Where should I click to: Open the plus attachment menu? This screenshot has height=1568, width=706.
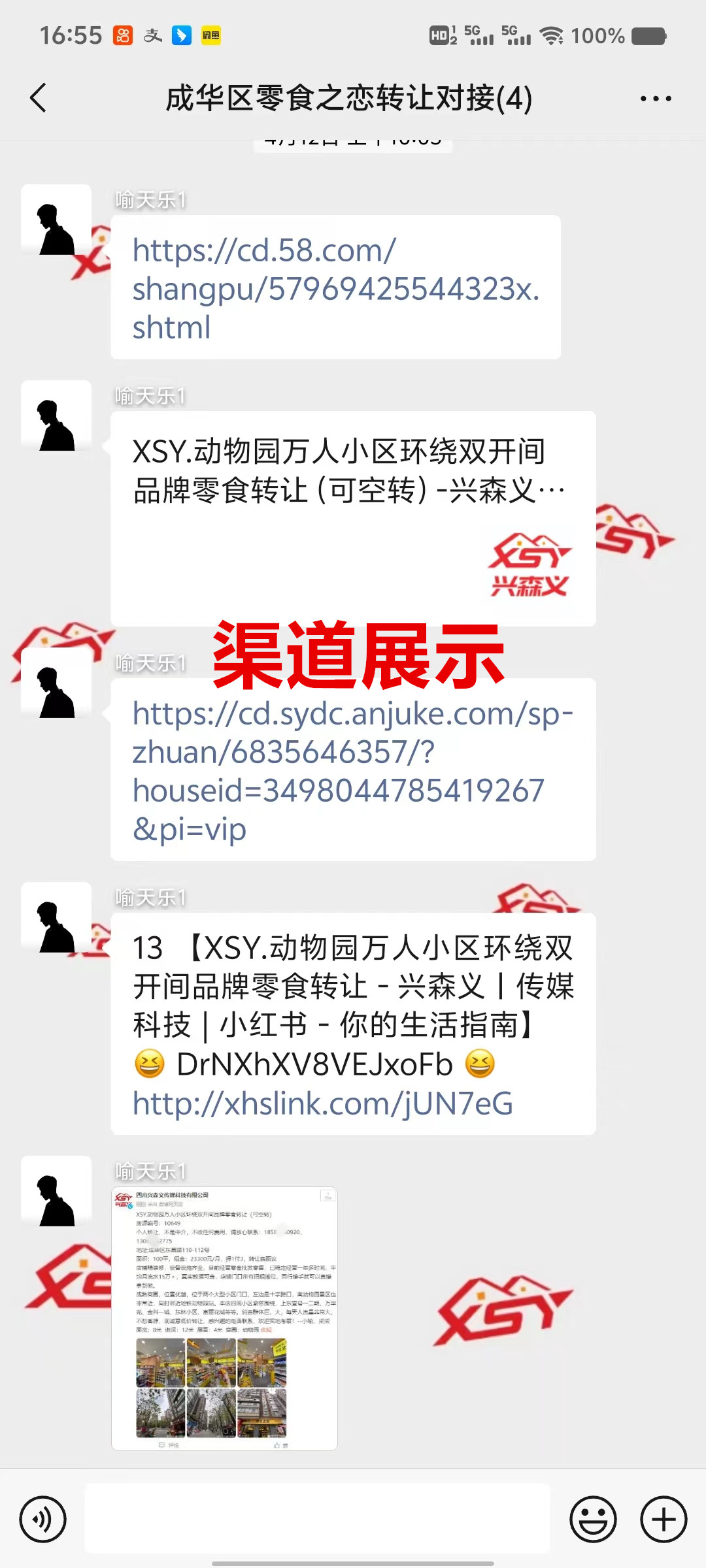click(663, 1519)
